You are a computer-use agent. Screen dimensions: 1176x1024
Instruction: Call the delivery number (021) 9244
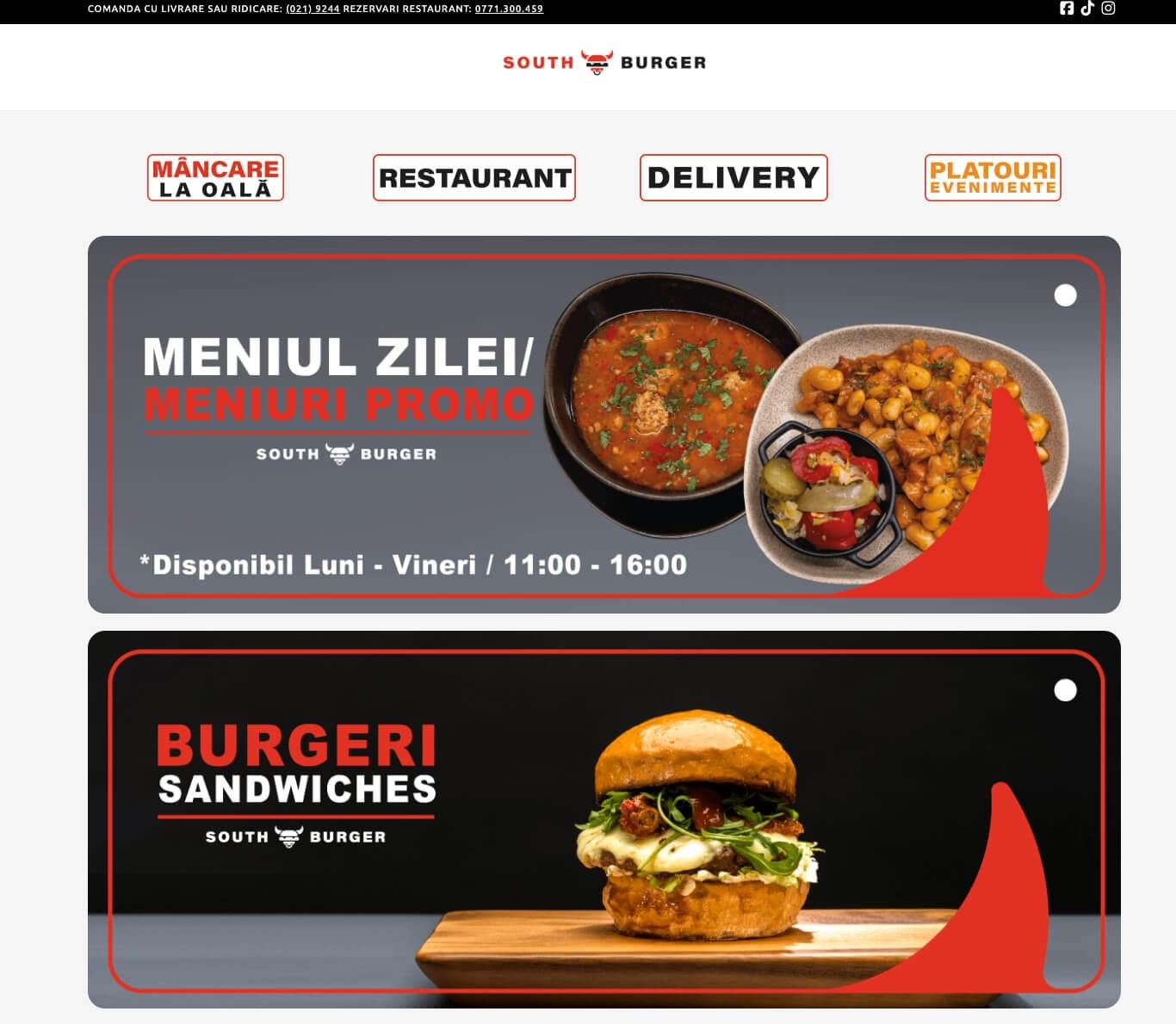point(313,9)
